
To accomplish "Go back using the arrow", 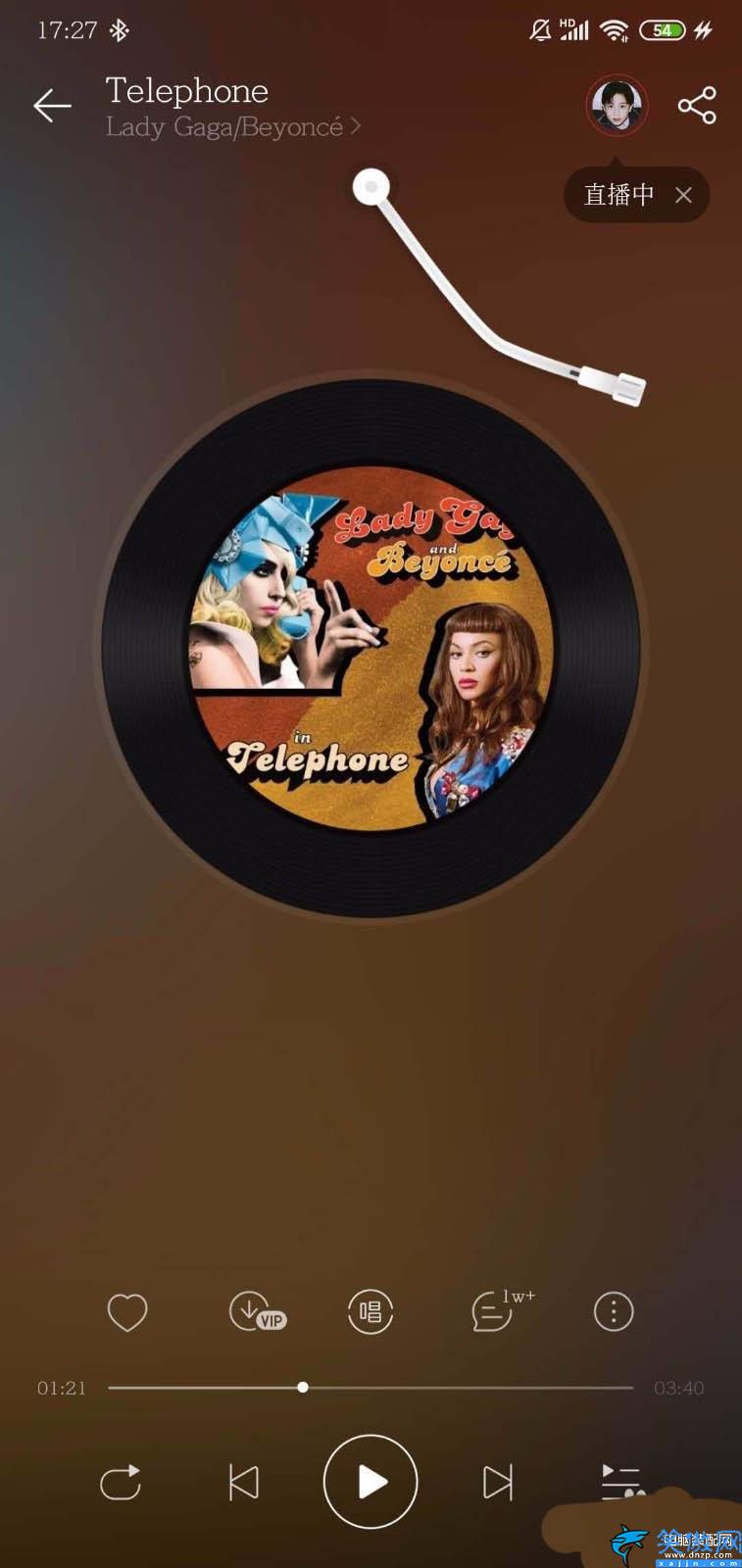I will (x=52, y=105).
